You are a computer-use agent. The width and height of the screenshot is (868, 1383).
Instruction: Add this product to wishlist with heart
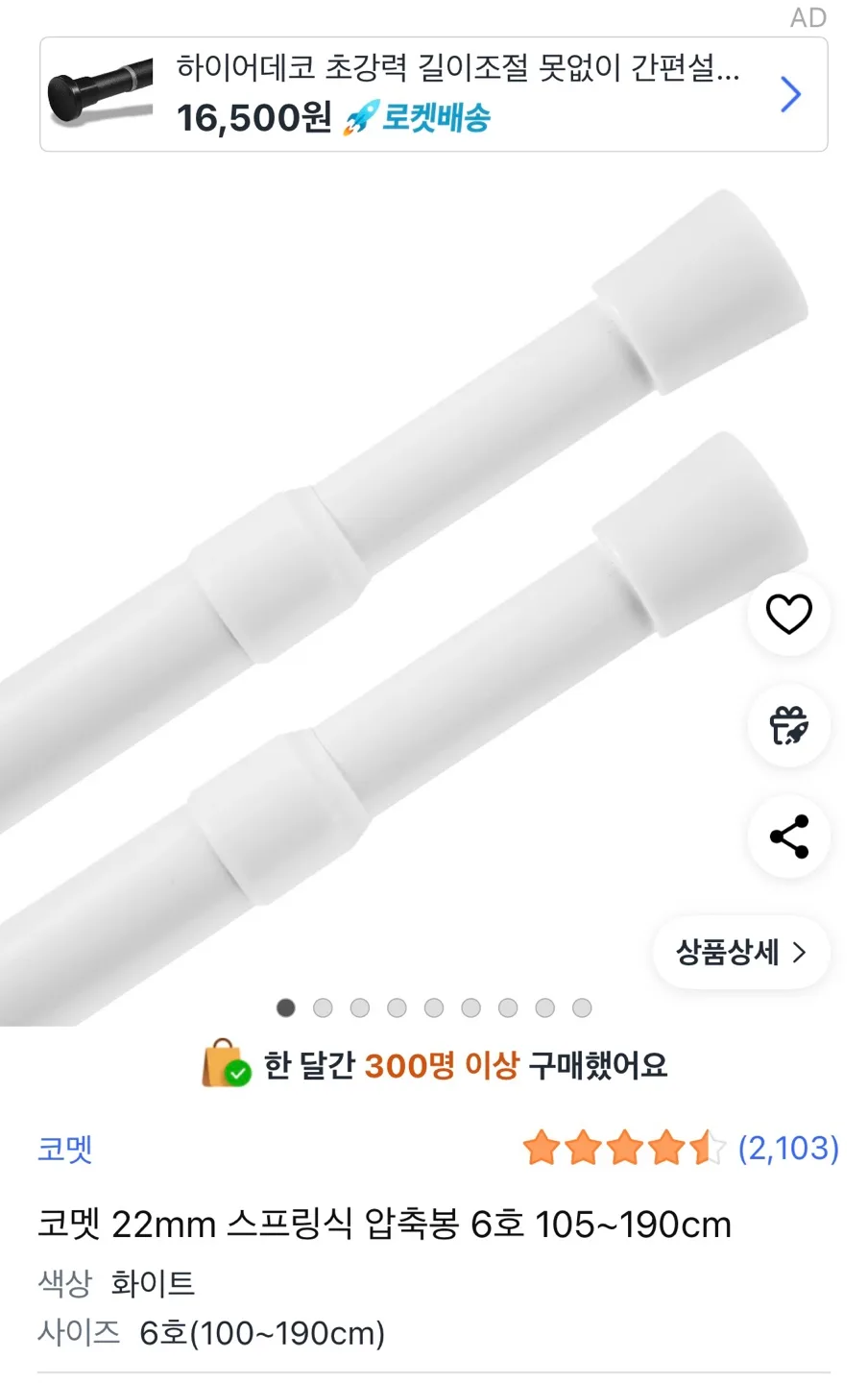[x=788, y=615]
